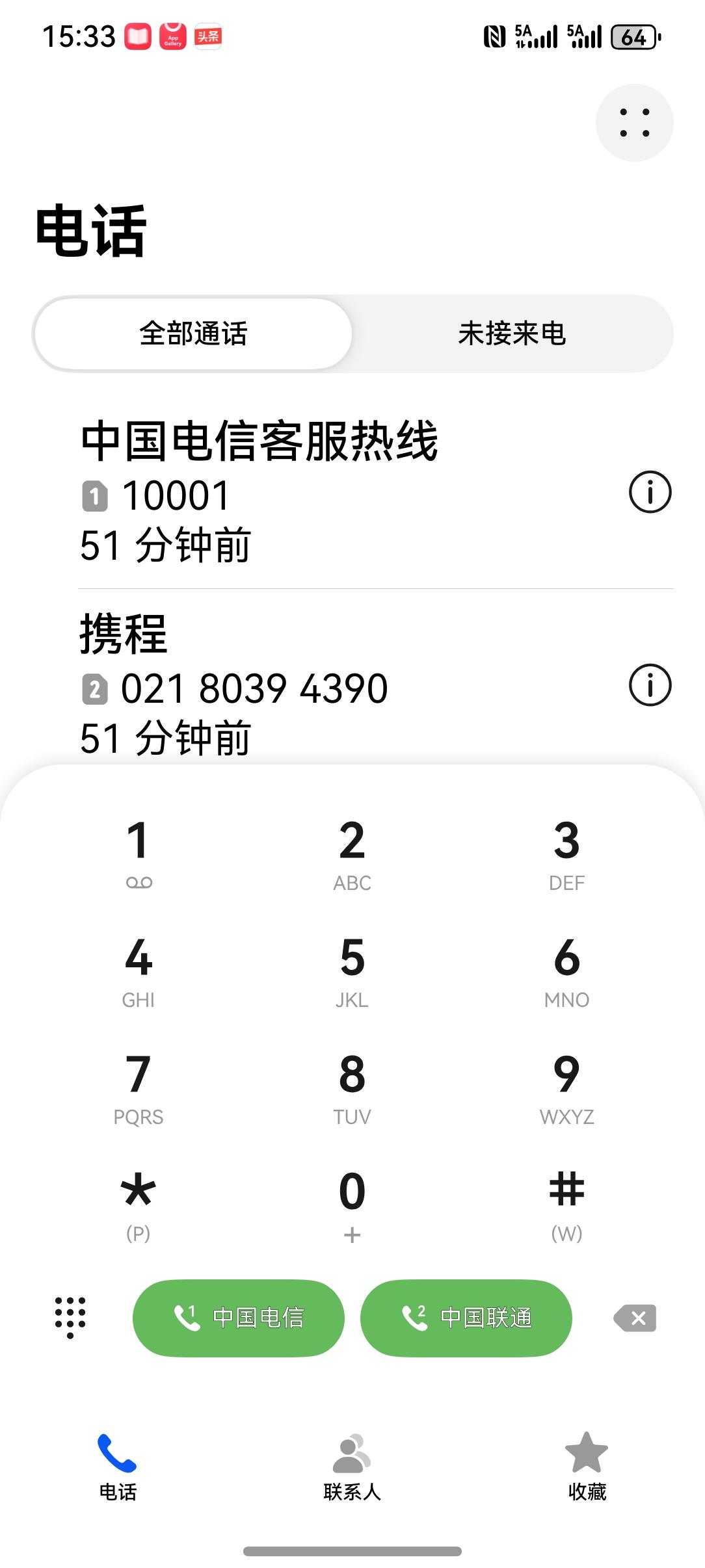Switch to the 未接来电 tab
This screenshot has height=1568, width=705.
point(512,333)
